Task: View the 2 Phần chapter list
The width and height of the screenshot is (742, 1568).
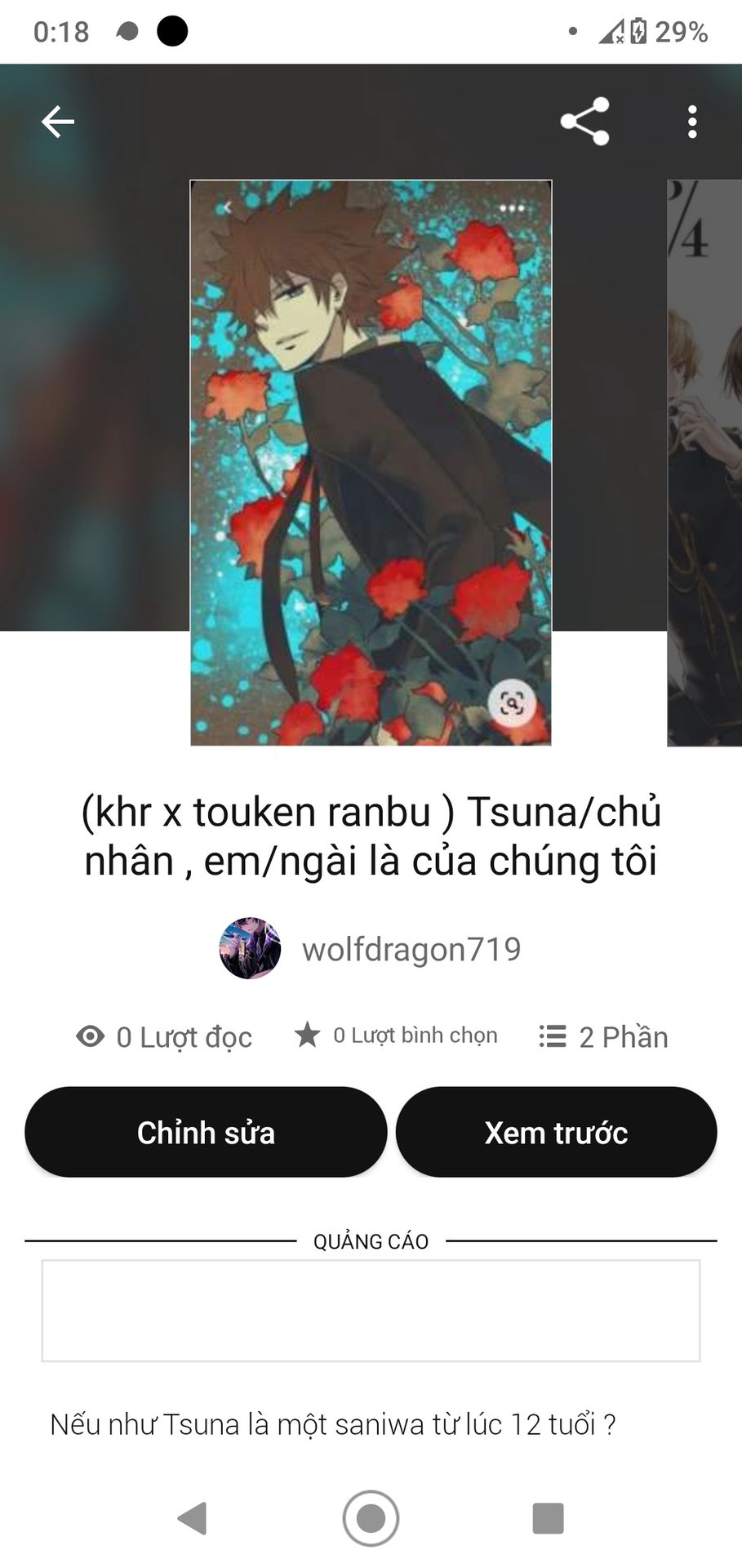Action: [x=604, y=1037]
